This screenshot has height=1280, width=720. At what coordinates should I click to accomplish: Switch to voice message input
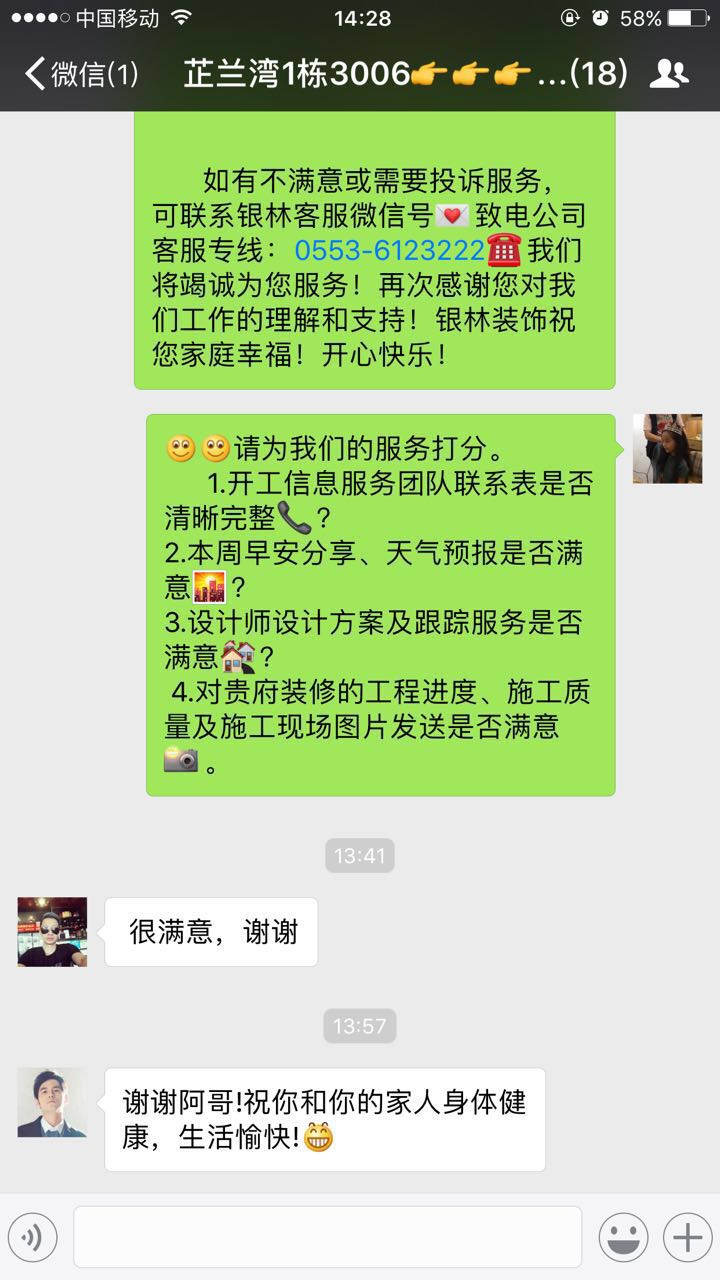point(33,1238)
